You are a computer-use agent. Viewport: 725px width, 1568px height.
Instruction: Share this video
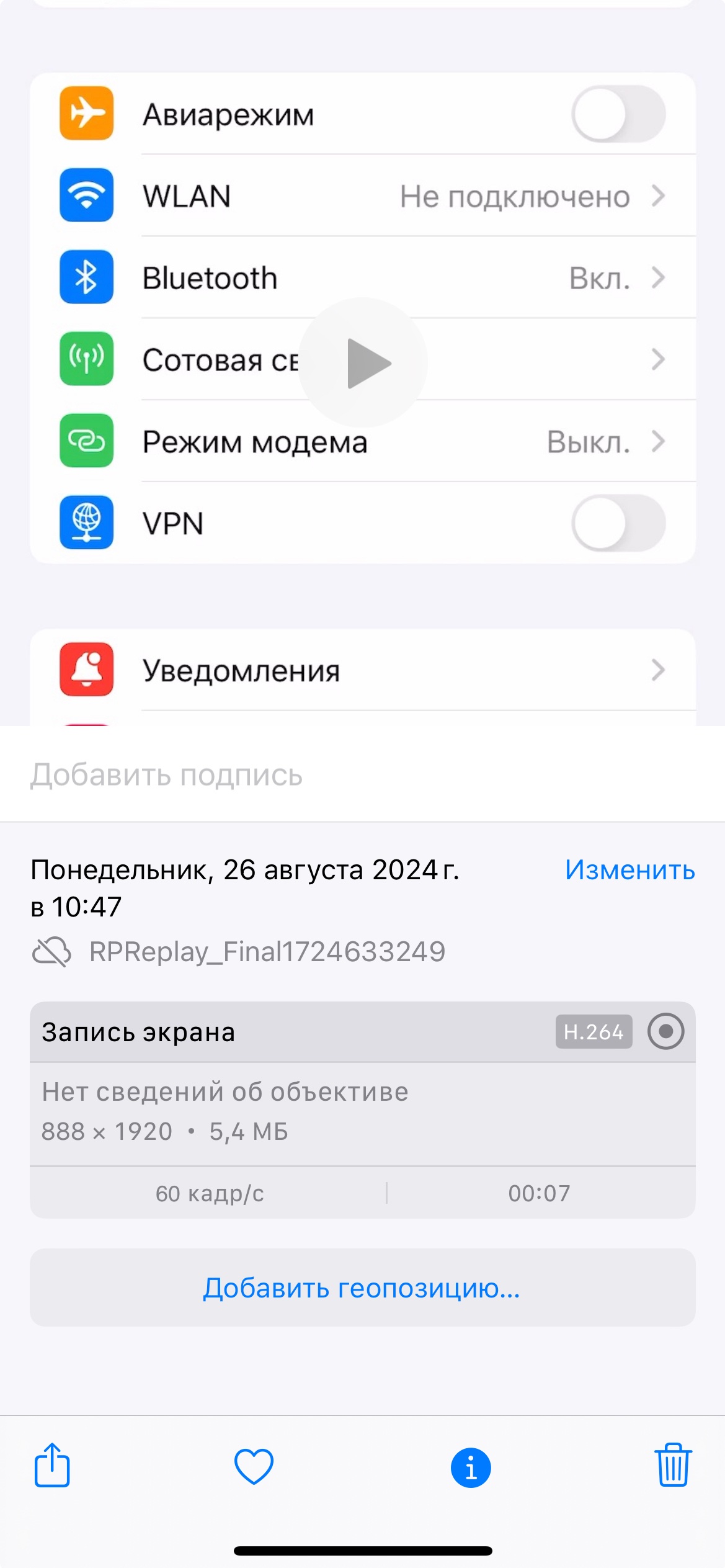click(52, 1465)
